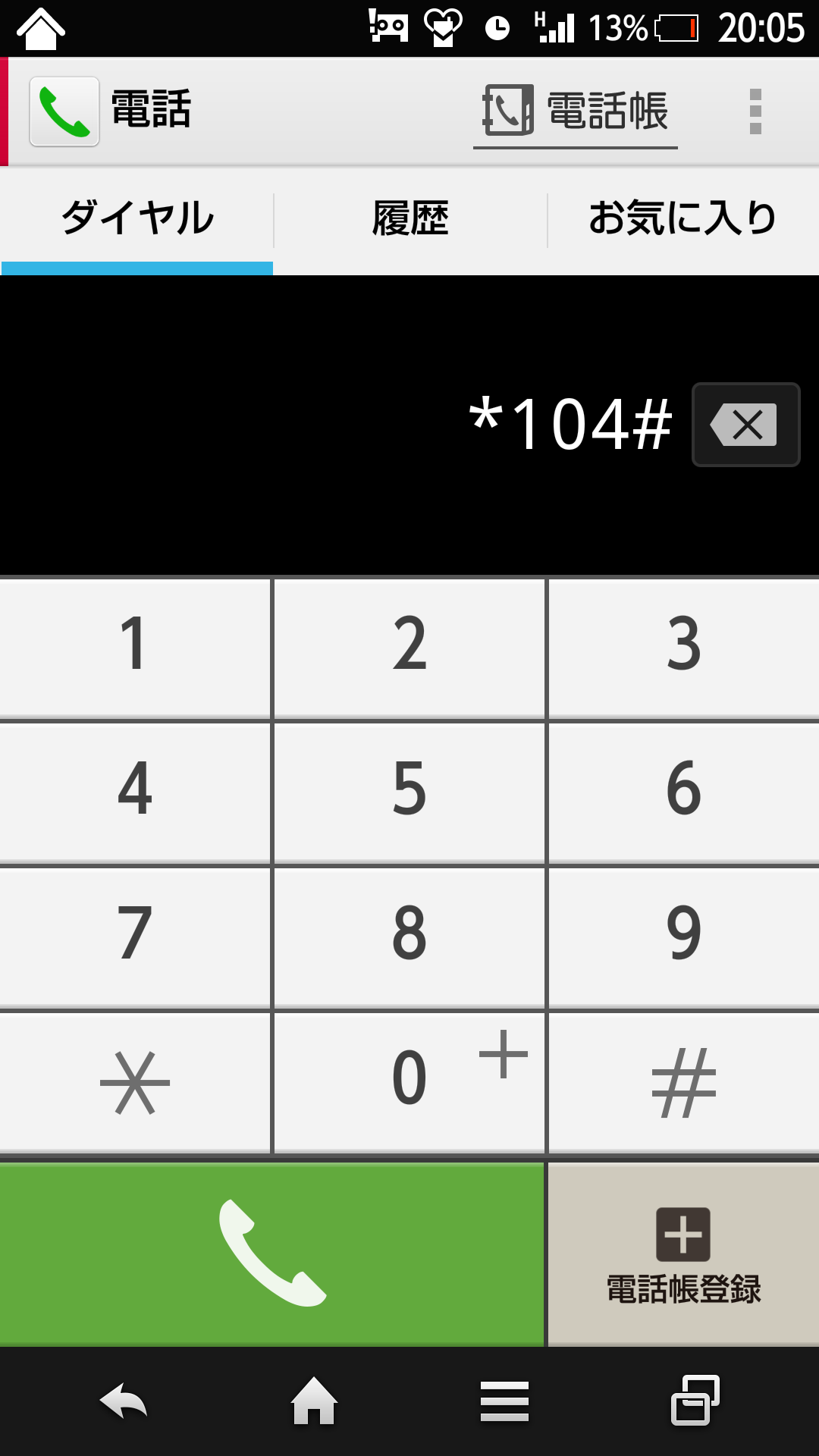Select the ダイヤル tab

point(136,219)
